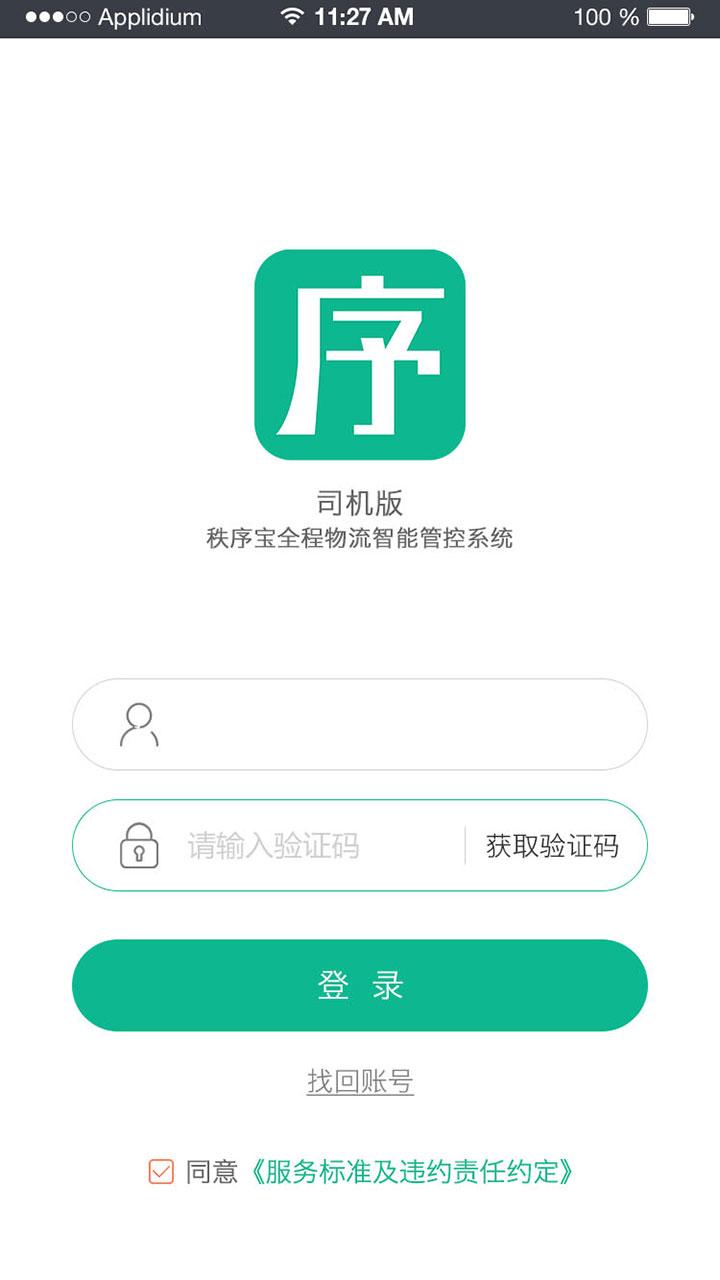
Task: Click the padlock icon in verification code field
Action: point(140,845)
